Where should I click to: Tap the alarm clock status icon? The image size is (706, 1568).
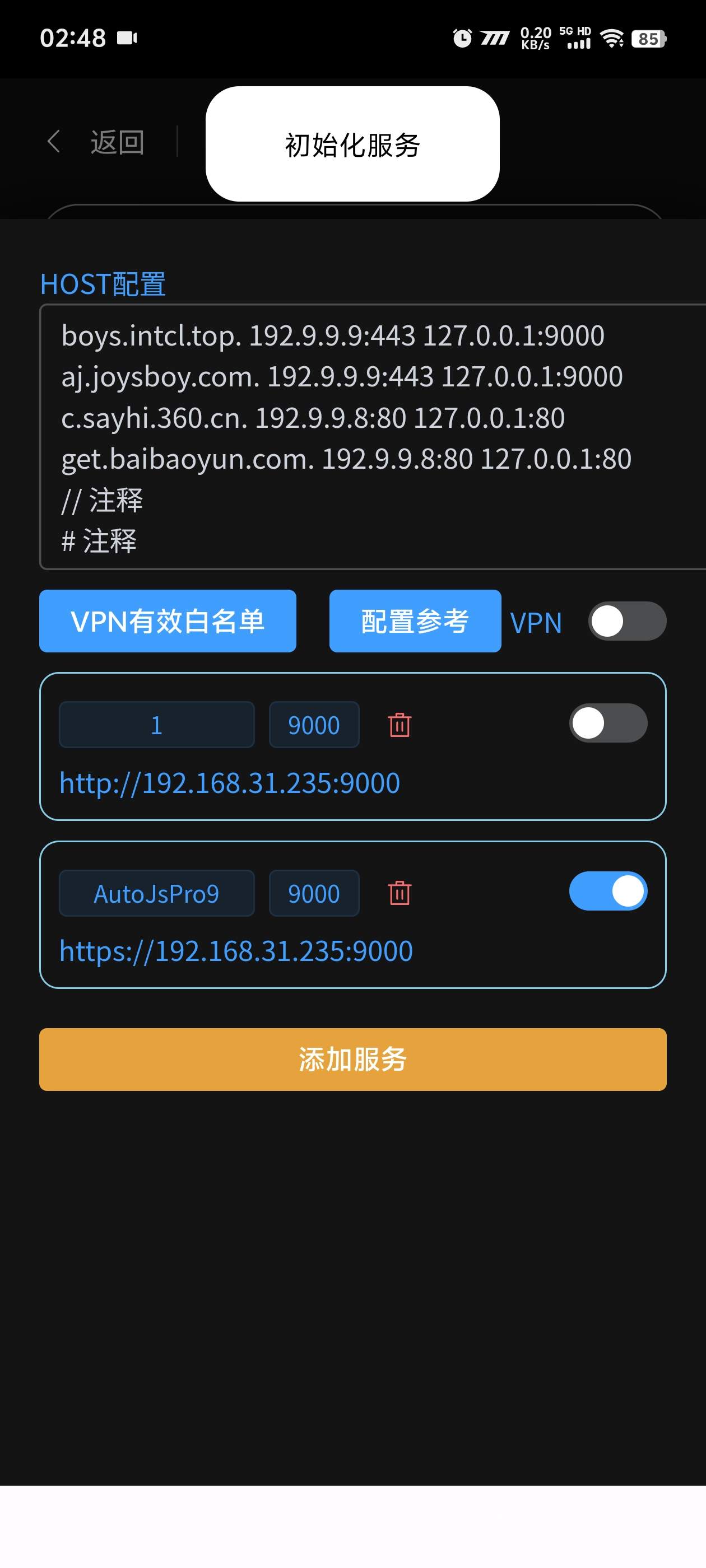click(x=462, y=38)
